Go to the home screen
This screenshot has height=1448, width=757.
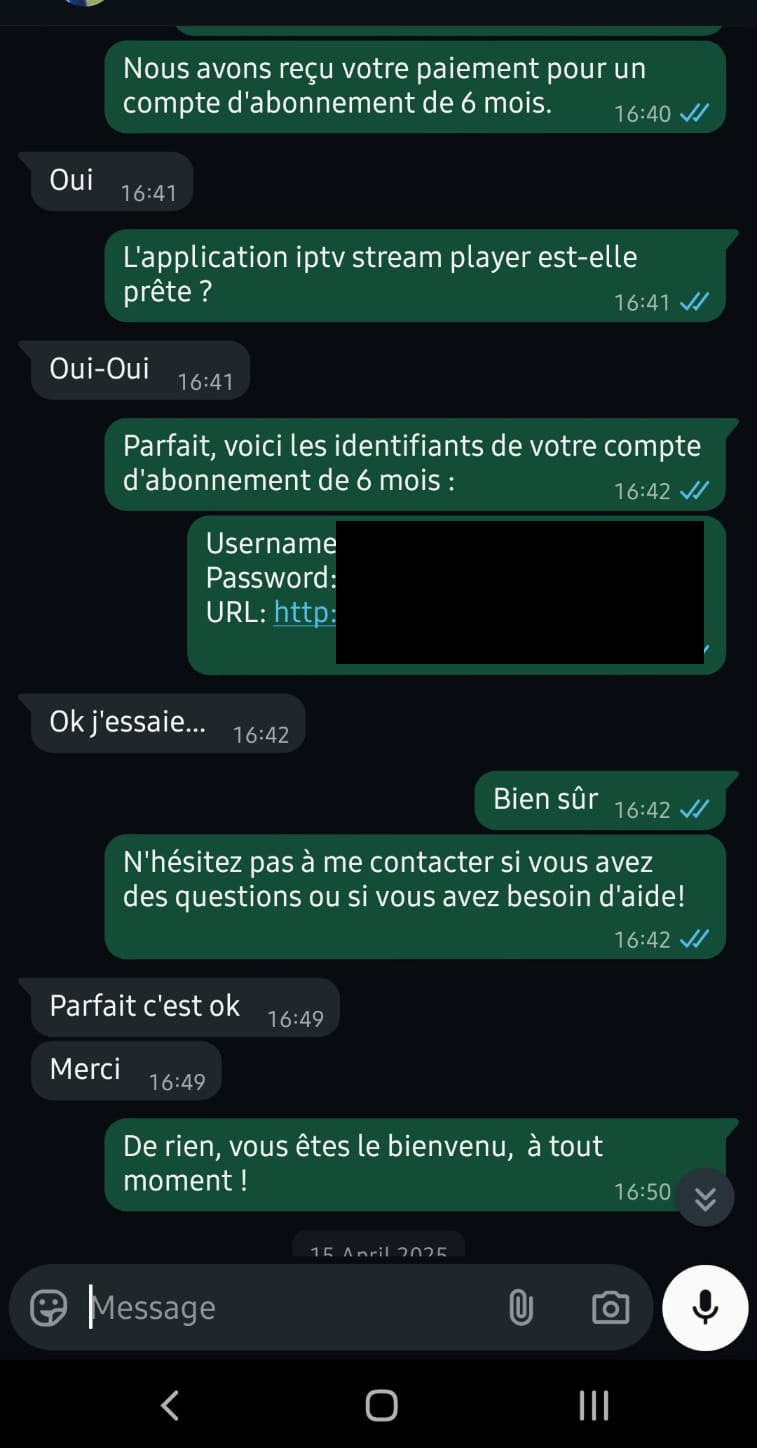pos(381,1406)
